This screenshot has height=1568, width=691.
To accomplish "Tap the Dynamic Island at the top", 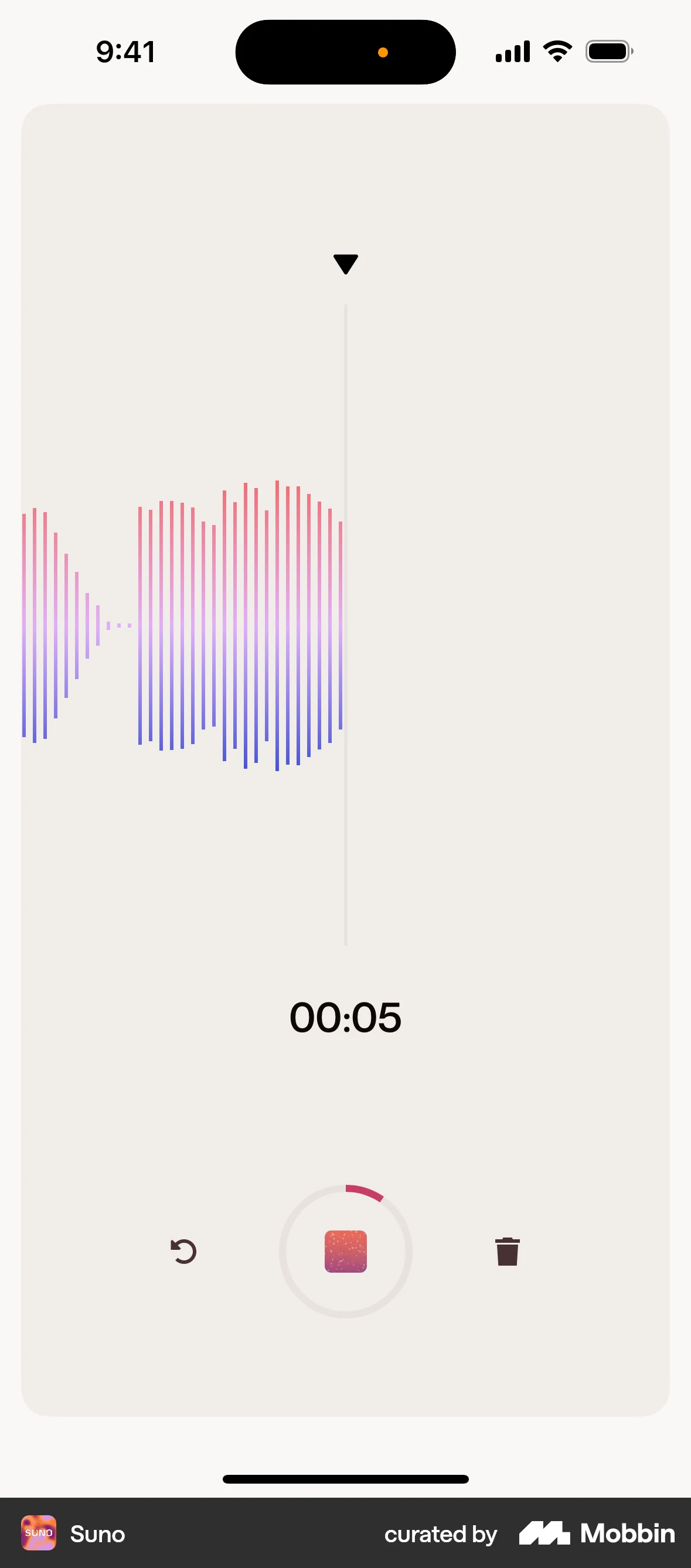I will point(345,51).
